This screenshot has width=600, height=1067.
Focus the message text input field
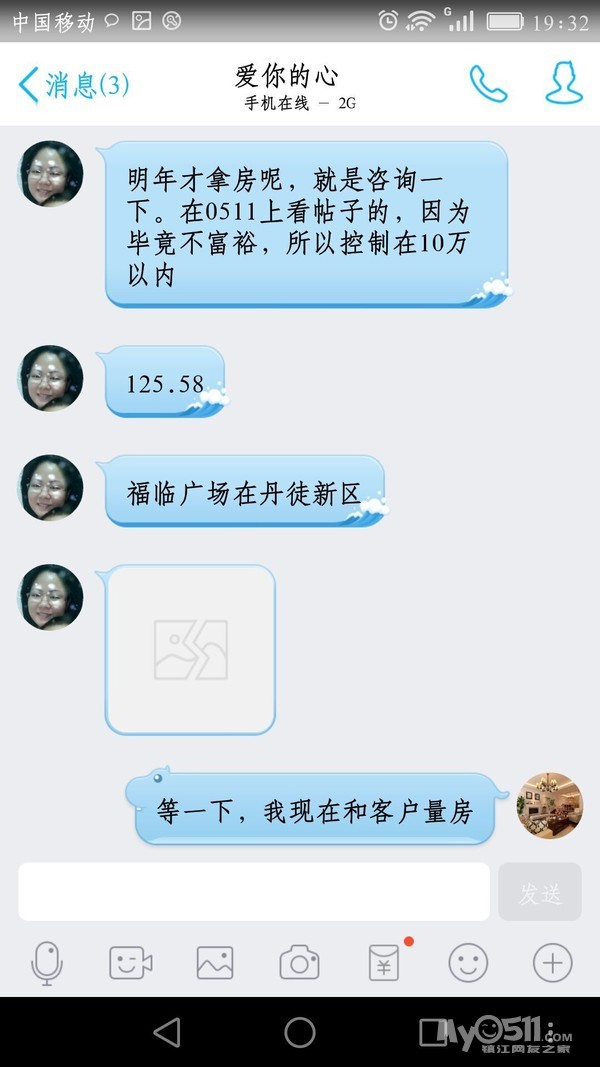(x=254, y=891)
